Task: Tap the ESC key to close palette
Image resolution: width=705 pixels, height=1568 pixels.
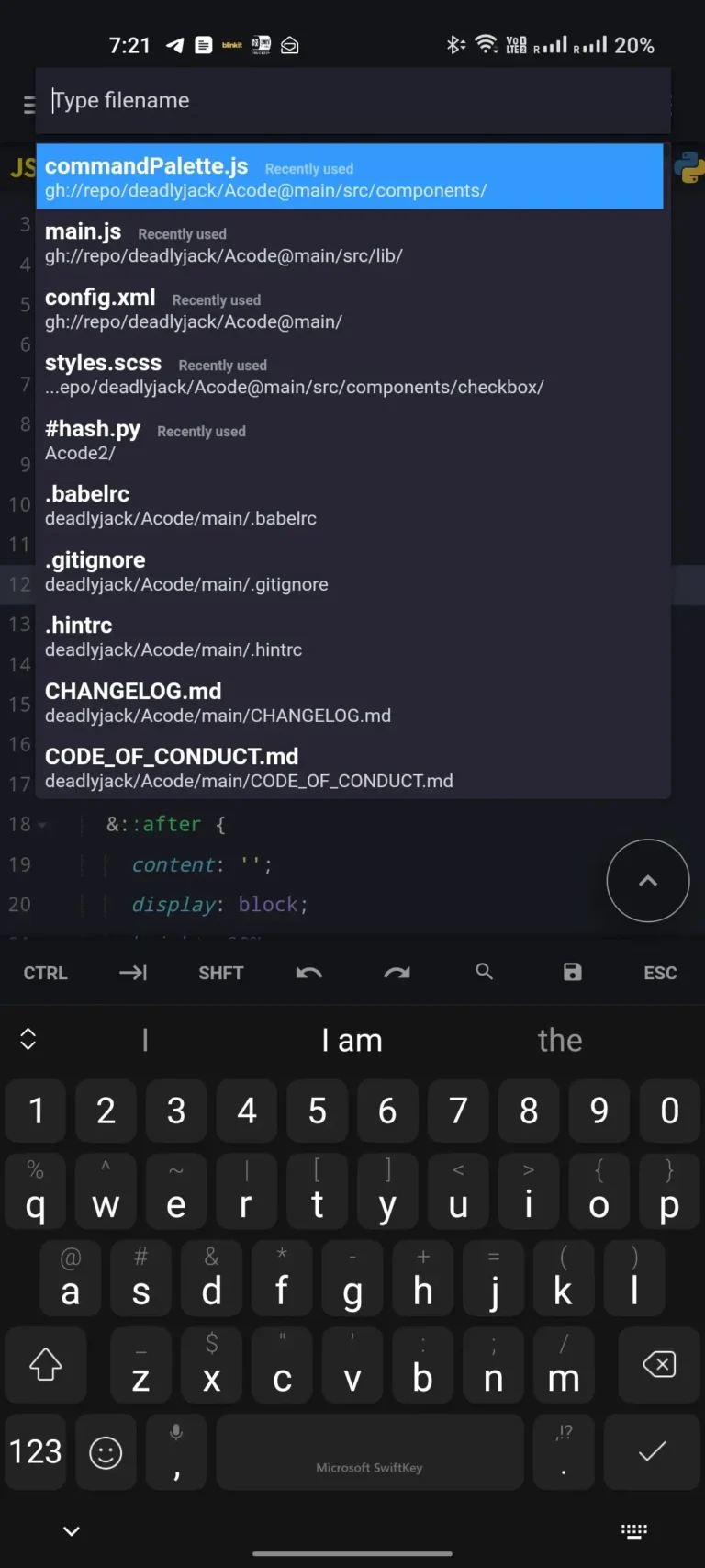Action: 660,973
